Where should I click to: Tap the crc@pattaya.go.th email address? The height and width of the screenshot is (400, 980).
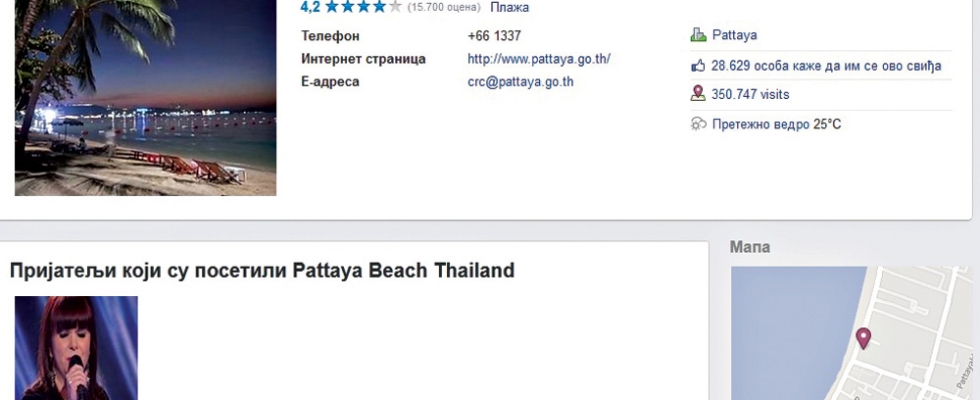[520, 82]
